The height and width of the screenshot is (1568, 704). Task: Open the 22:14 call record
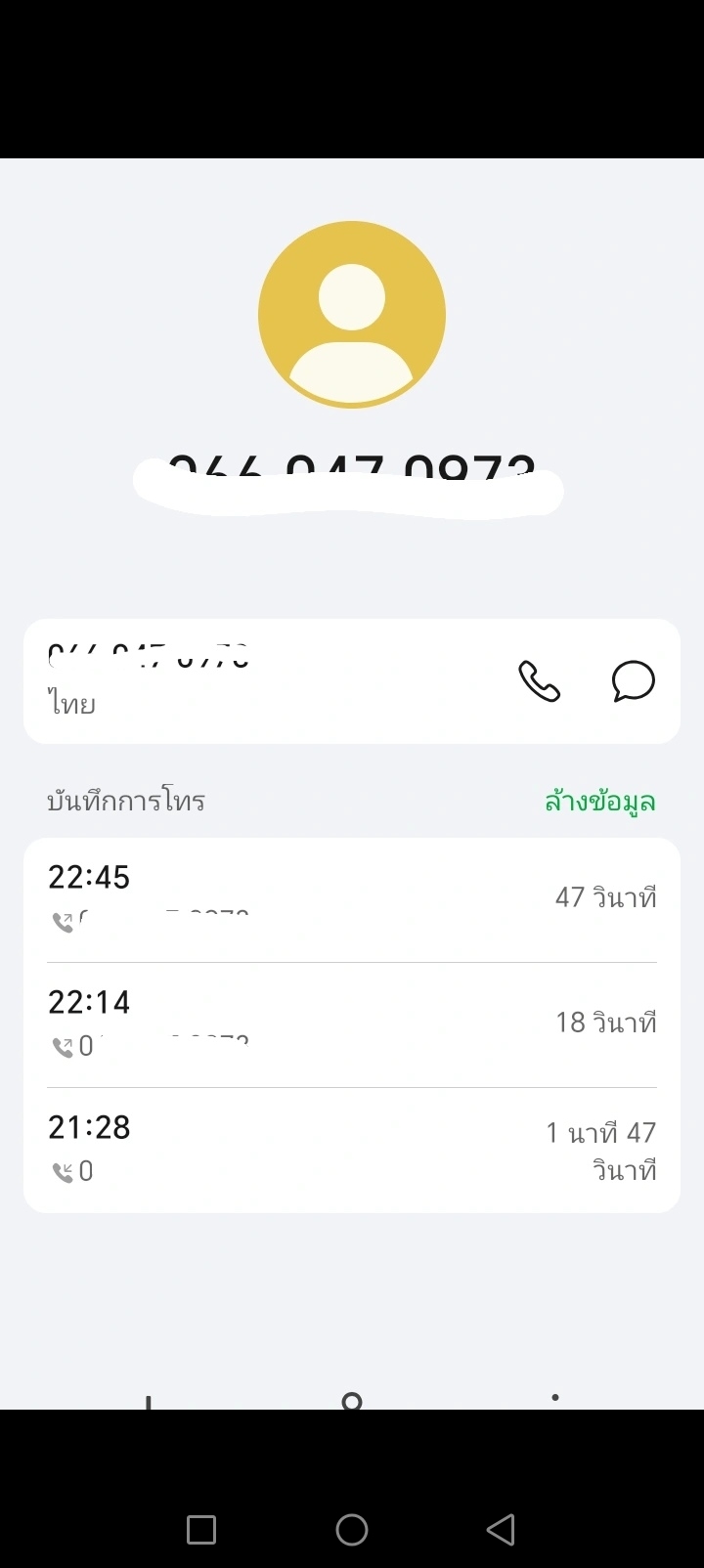(x=352, y=1024)
